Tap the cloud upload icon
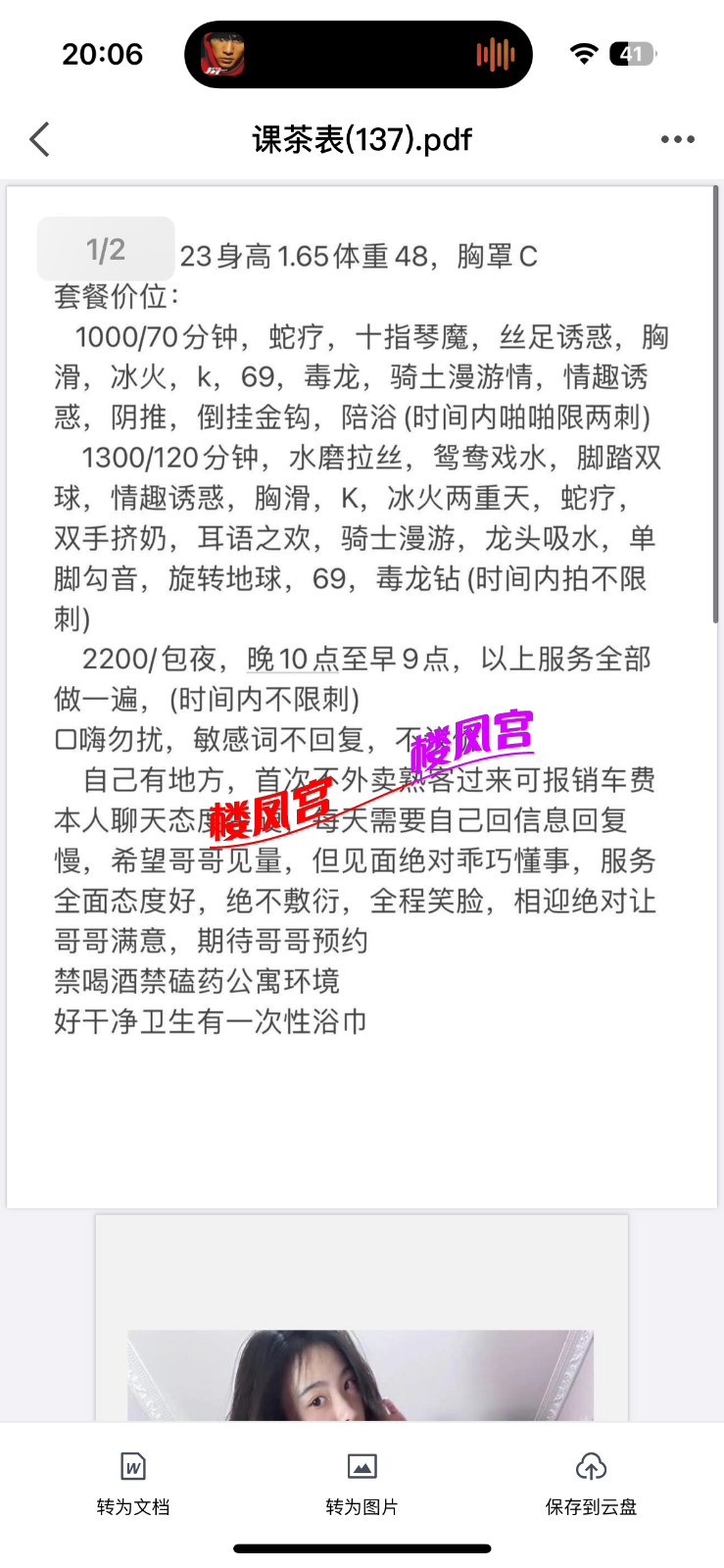724x1568 pixels. (x=591, y=1466)
